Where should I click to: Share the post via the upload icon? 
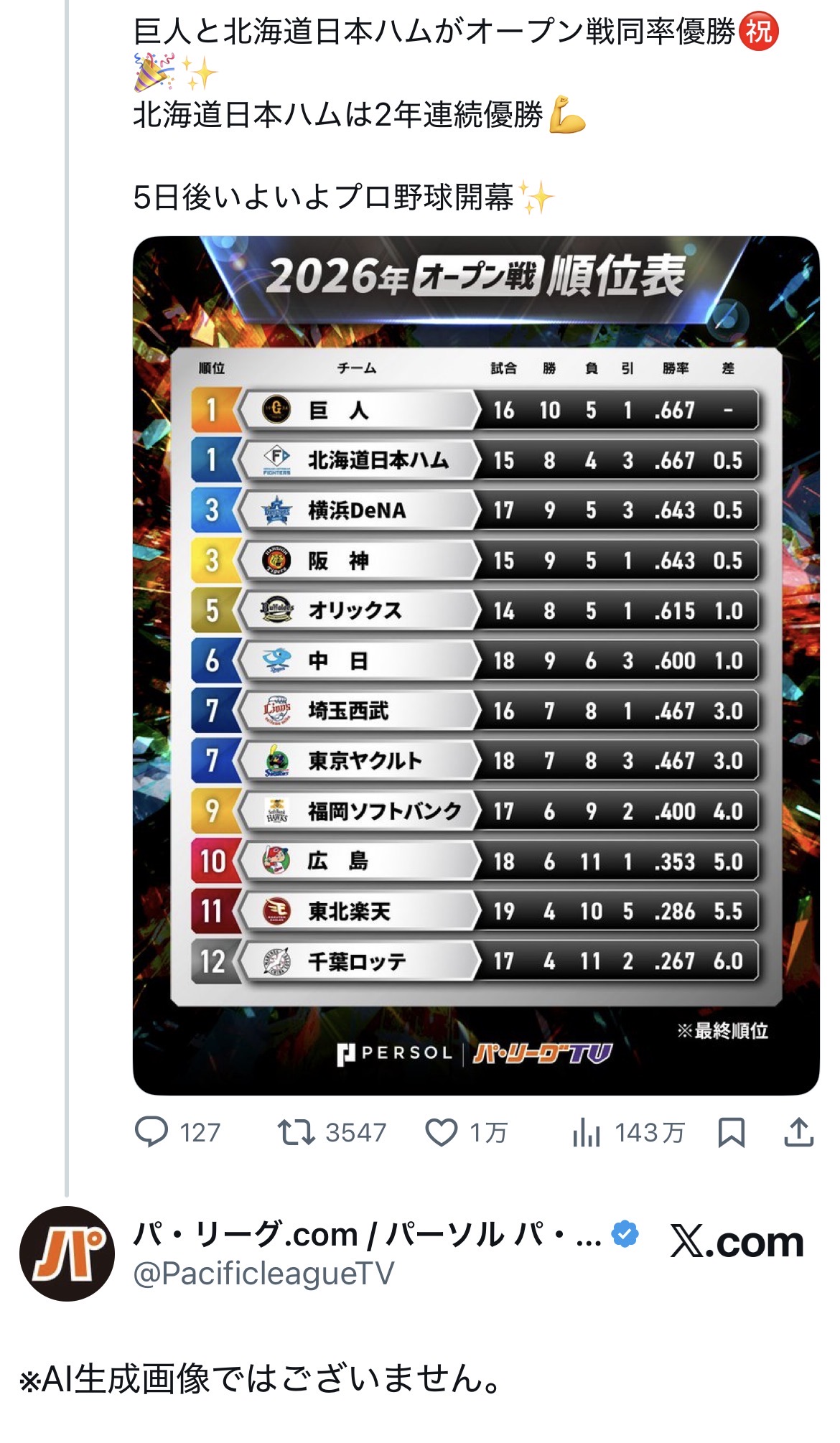pyautogui.click(x=798, y=1132)
